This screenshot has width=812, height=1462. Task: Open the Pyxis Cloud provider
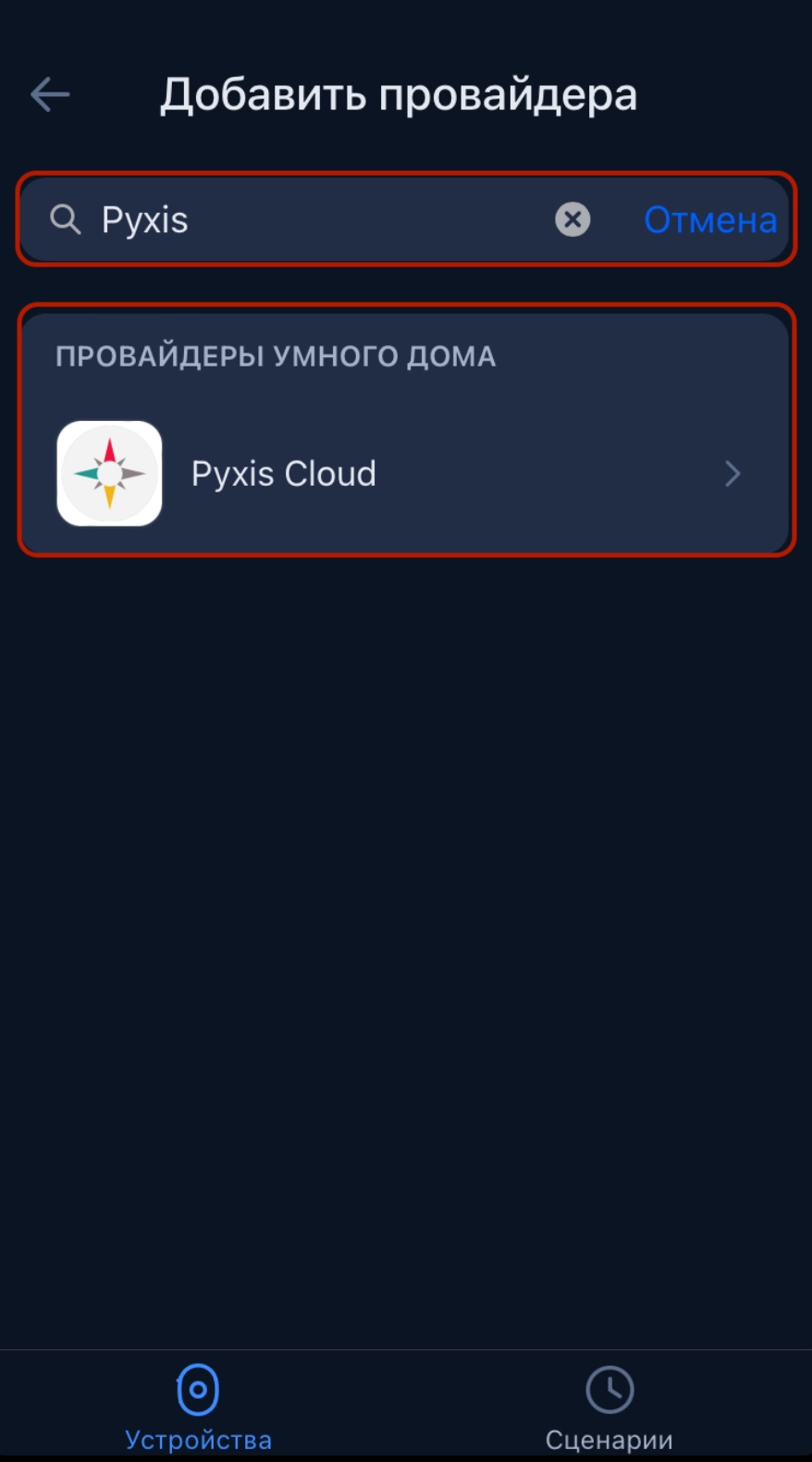pyautogui.click(x=405, y=474)
